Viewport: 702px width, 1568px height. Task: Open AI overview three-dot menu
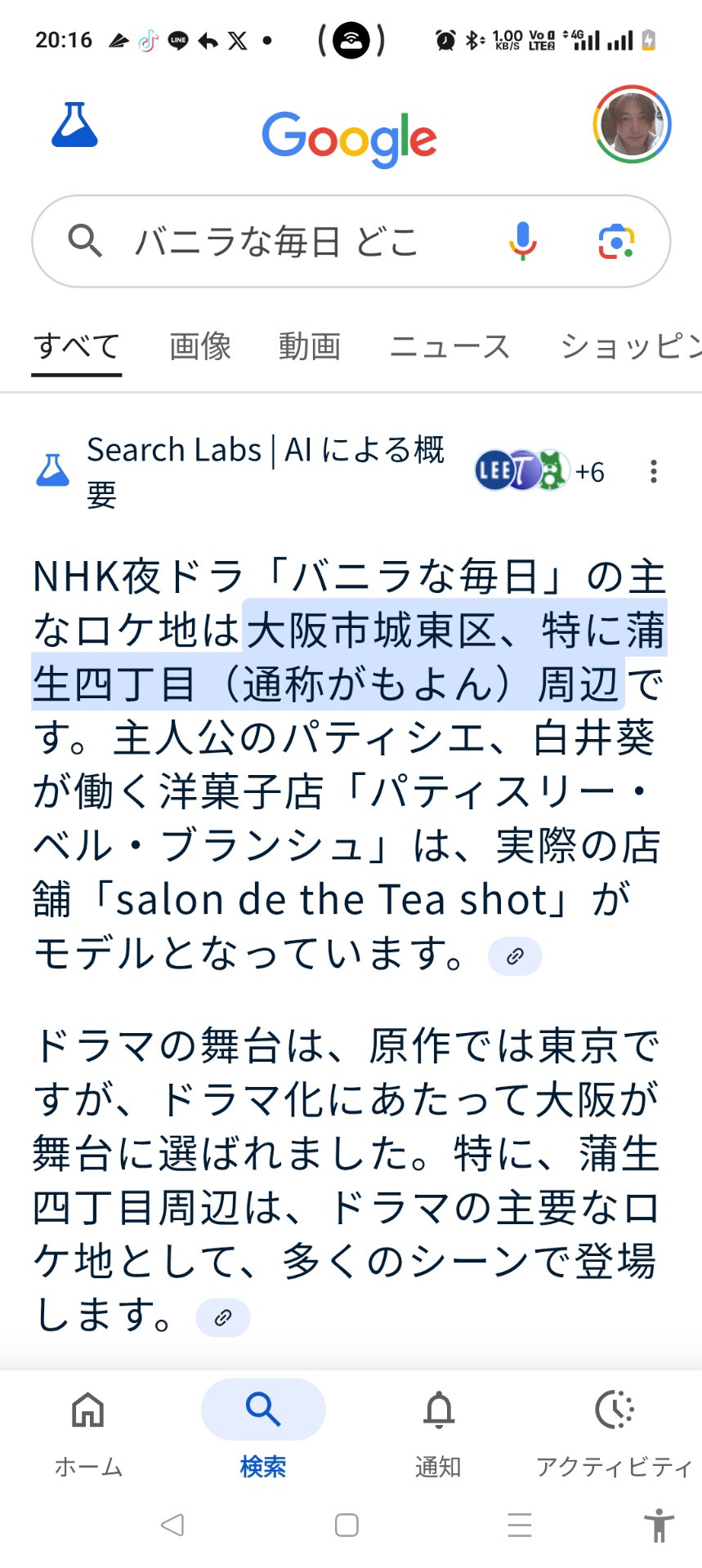pyautogui.click(x=653, y=471)
